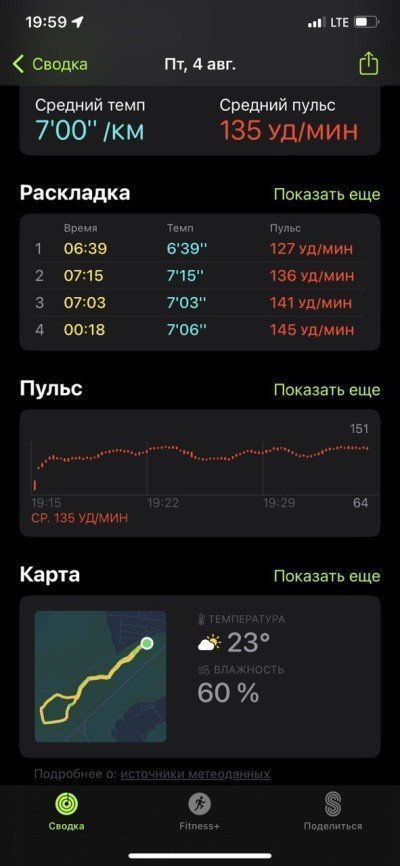The width and height of the screenshot is (400, 866).
Task: Switch to the Сводка tab
Action: 66,812
